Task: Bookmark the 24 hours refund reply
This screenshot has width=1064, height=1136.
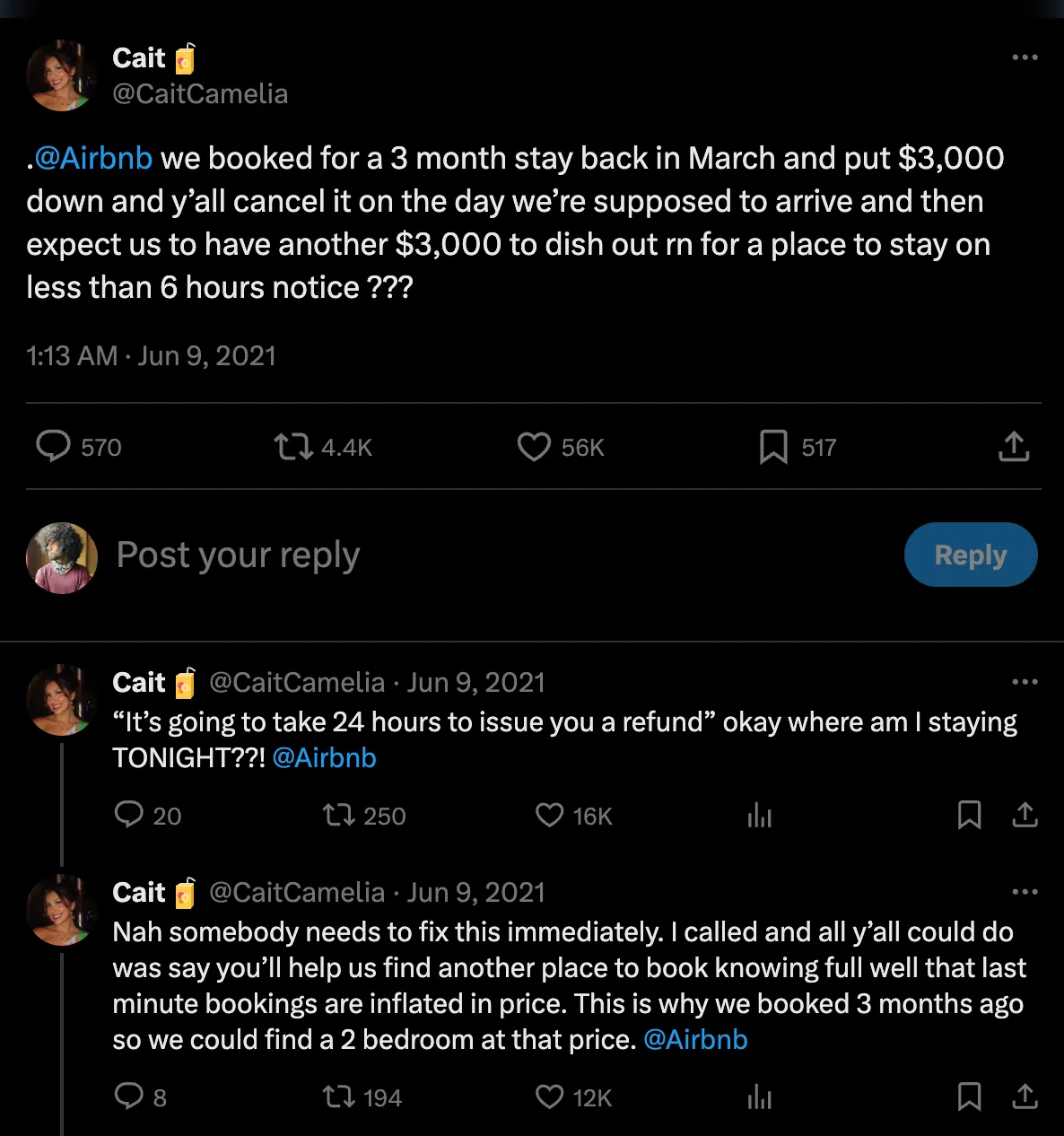Action: (x=969, y=815)
